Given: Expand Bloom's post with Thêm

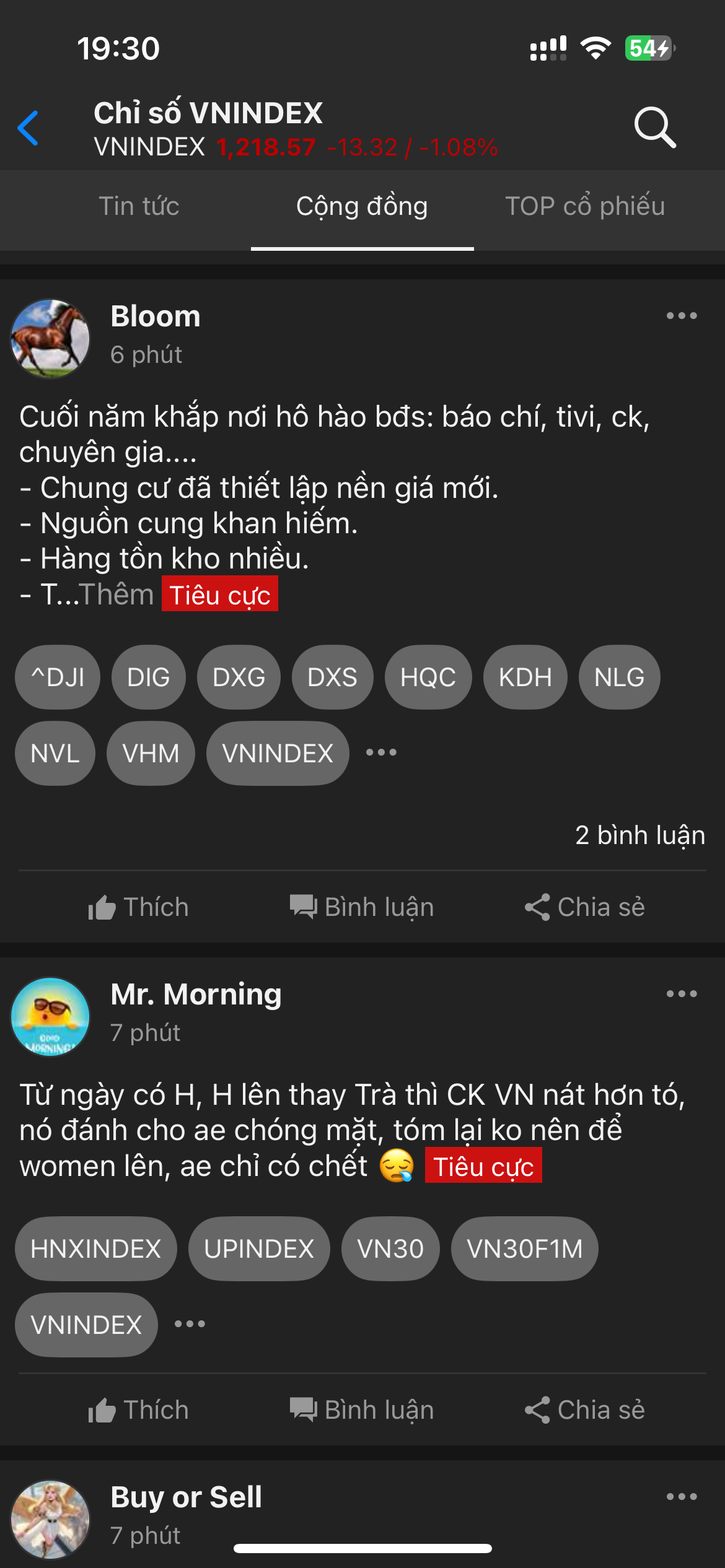Looking at the screenshot, I should point(116,595).
